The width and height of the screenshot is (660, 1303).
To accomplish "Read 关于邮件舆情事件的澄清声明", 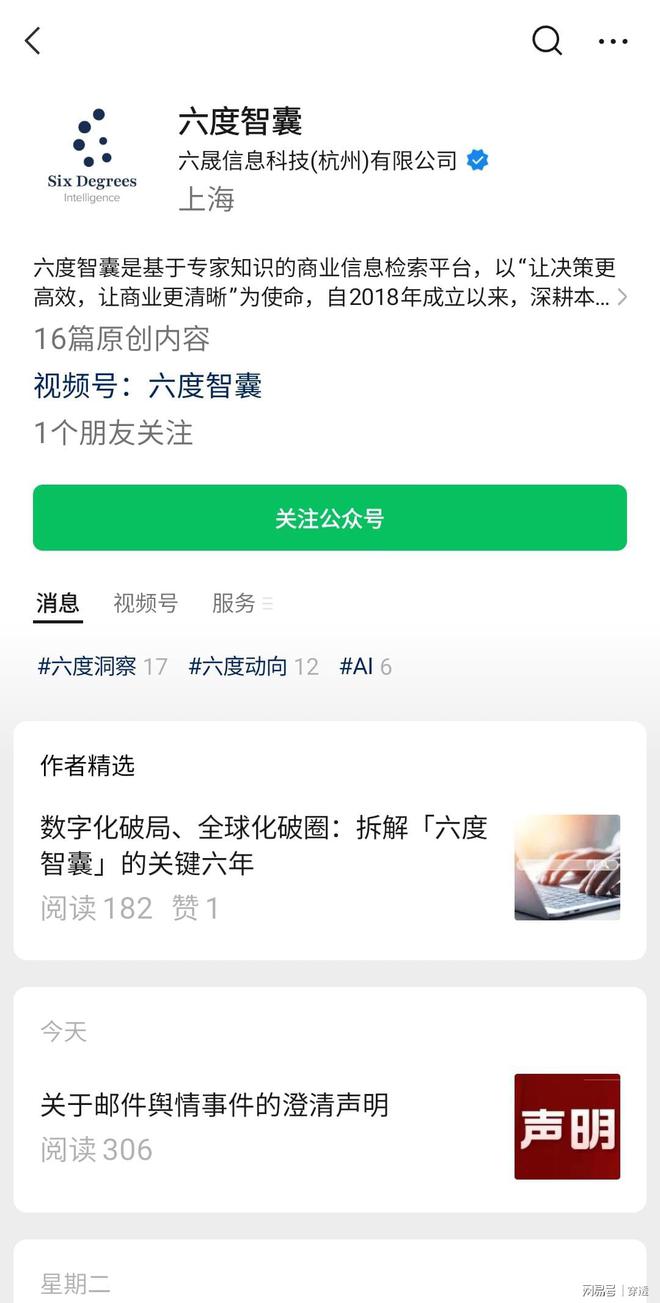I will click(214, 1105).
